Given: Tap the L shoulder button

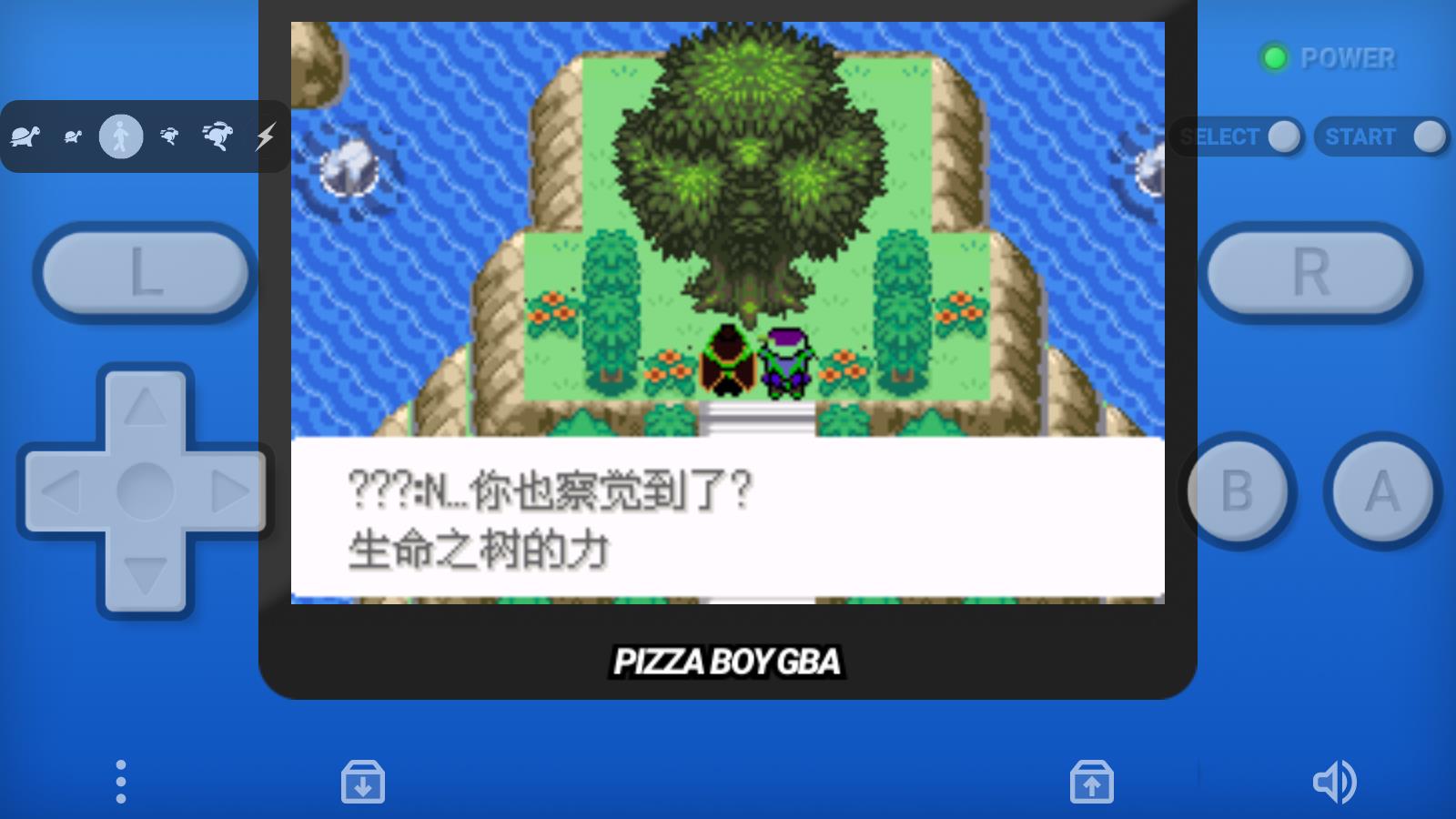Looking at the screenshot, I should click(146, 272).
